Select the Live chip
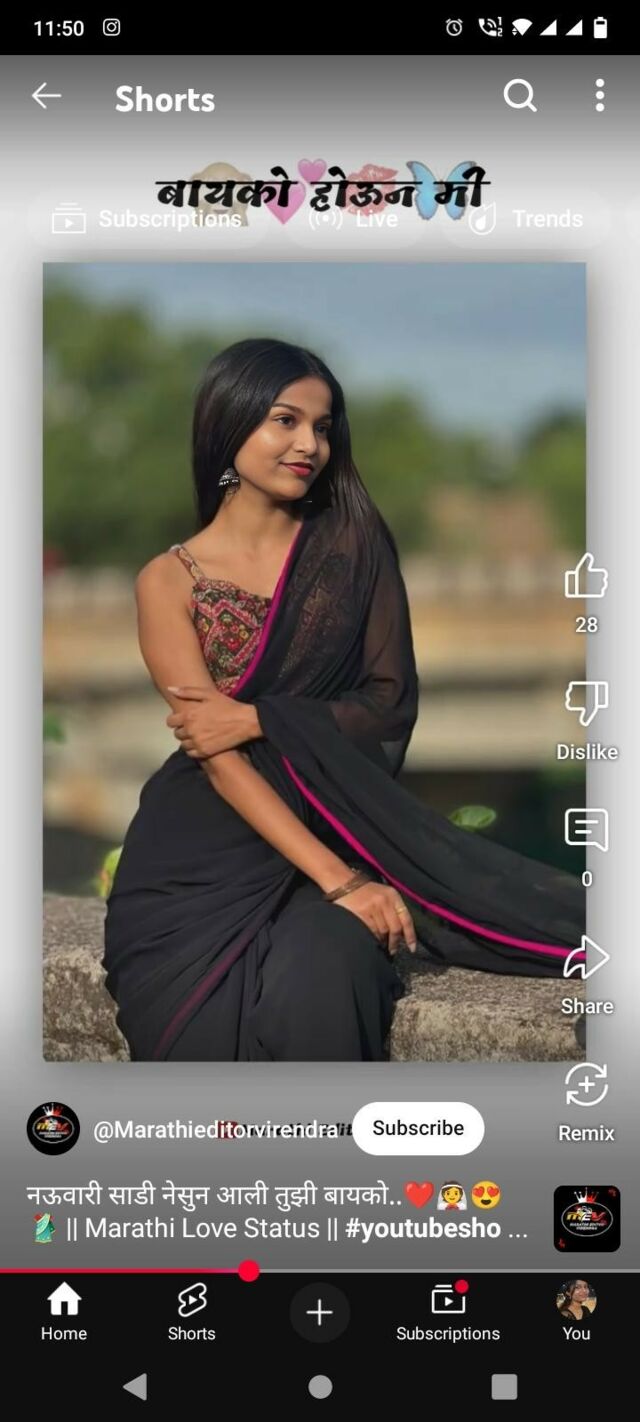The width and height of the screenshot is (640, 1422). 354,219
